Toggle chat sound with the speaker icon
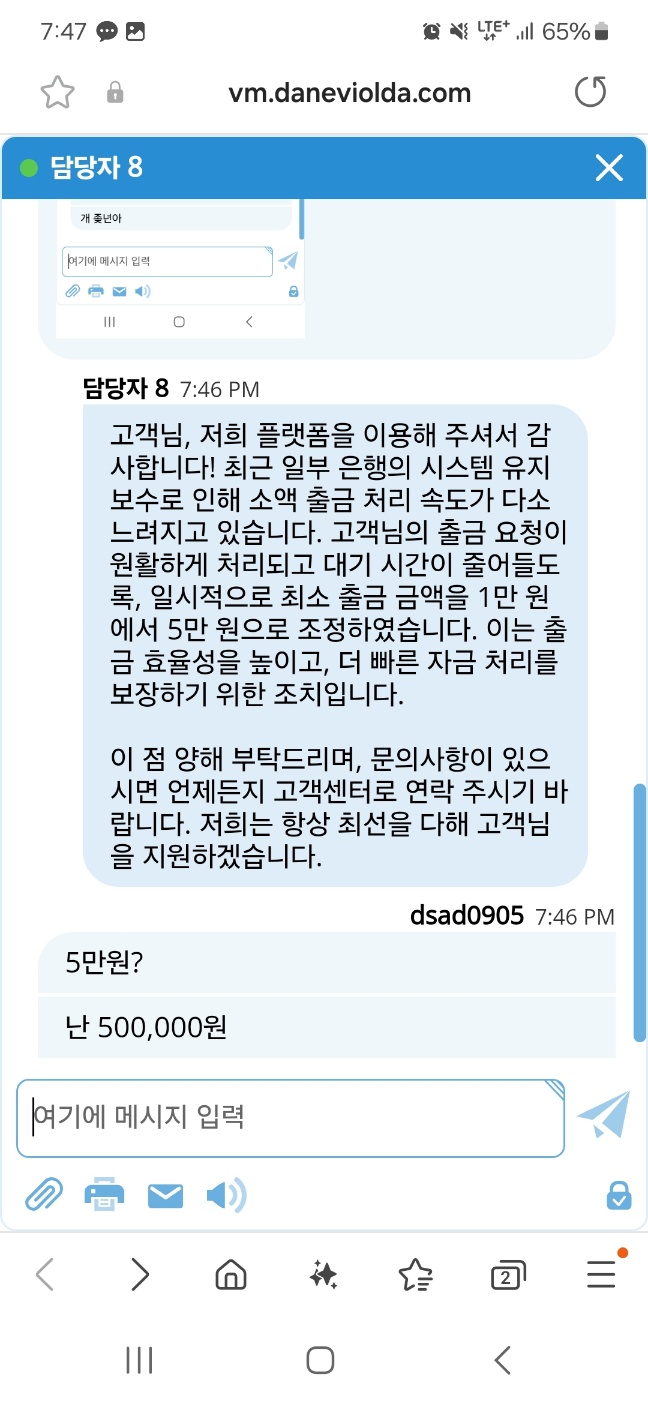The width and height of the screenshot is (648, 1404). [x=226, y=1195]
